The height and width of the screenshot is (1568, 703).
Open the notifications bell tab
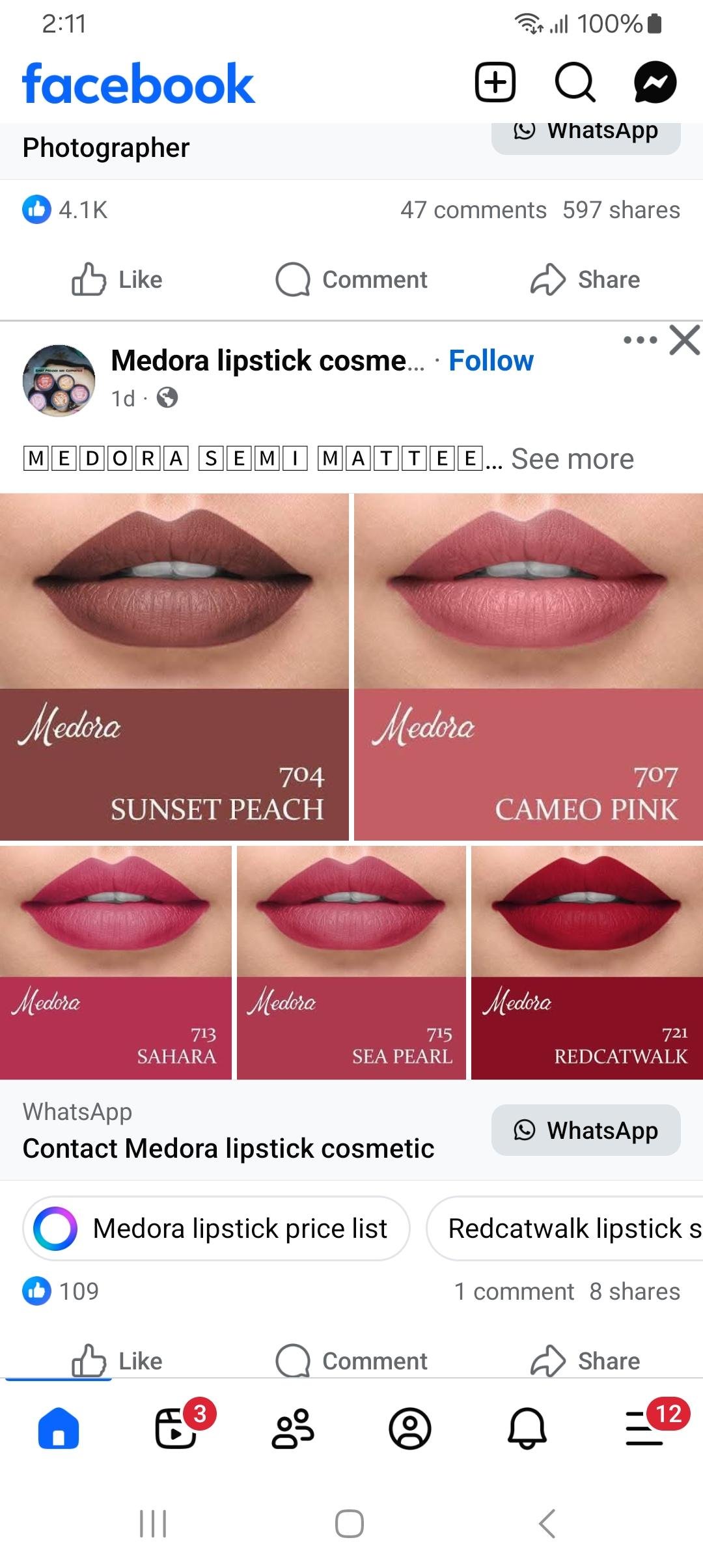click(x=527, y=1429)
